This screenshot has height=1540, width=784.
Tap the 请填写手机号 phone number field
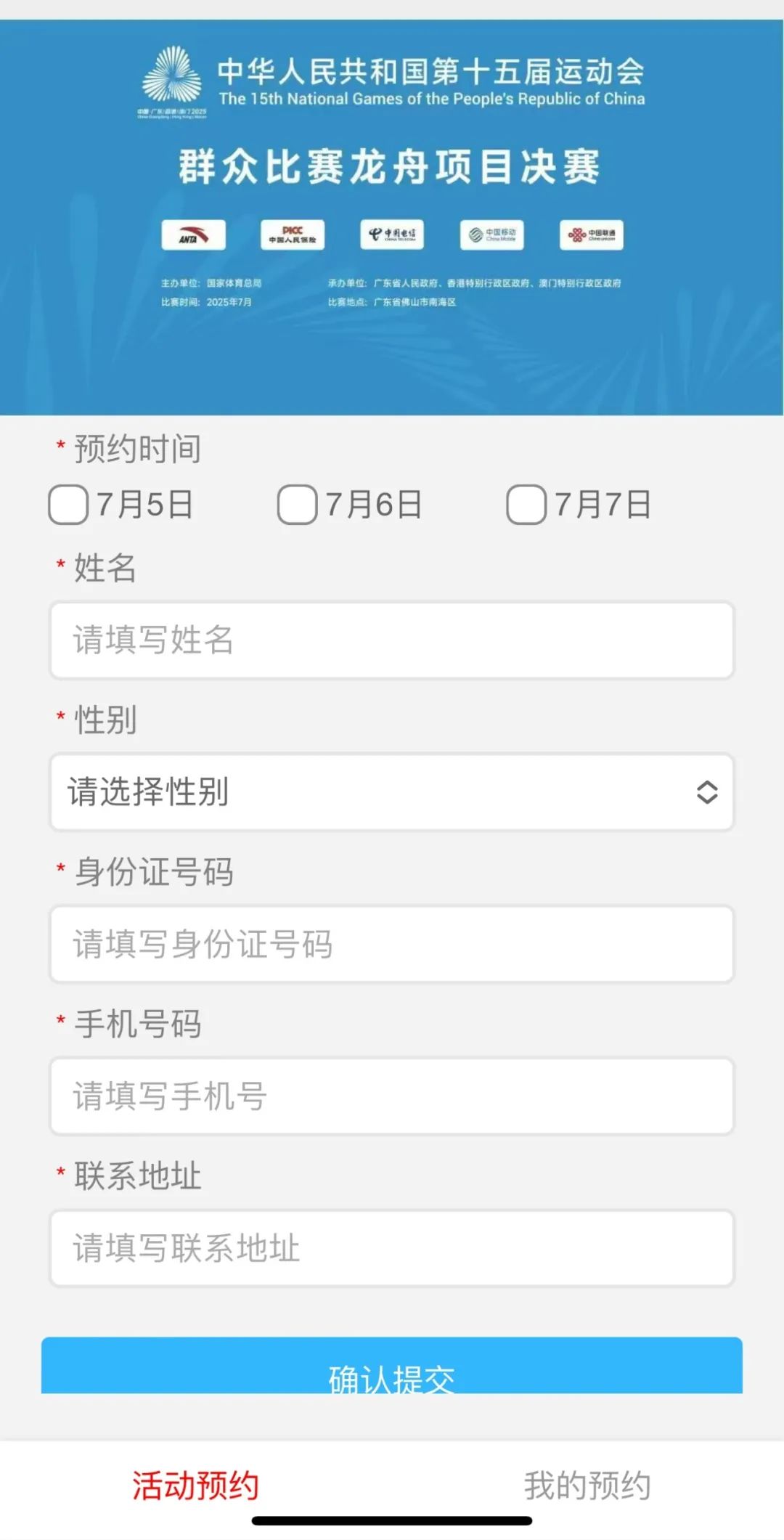(x=392, y=1096)
